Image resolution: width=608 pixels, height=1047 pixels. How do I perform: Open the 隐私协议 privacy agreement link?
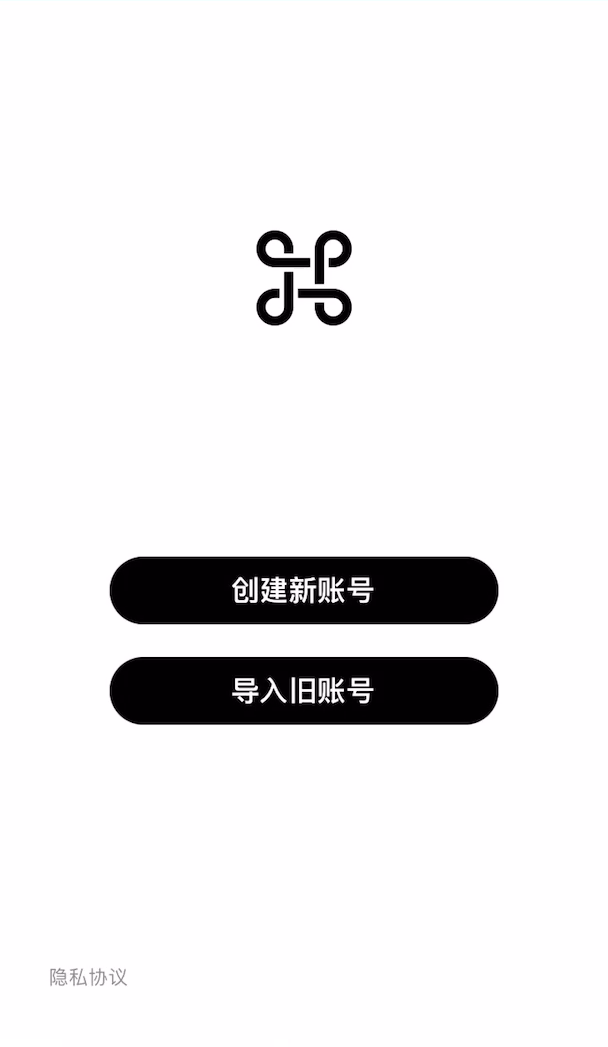coord(88,977)
